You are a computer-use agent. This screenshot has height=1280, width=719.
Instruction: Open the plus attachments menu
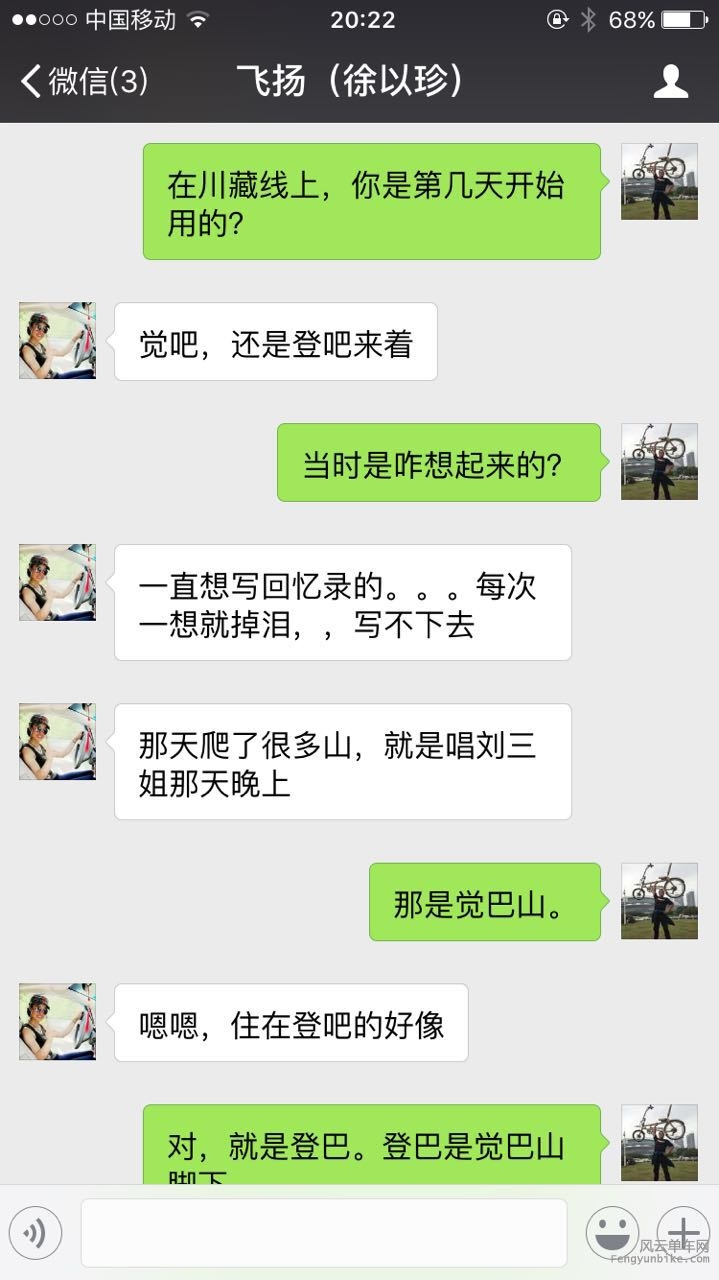pos(683,1231)
